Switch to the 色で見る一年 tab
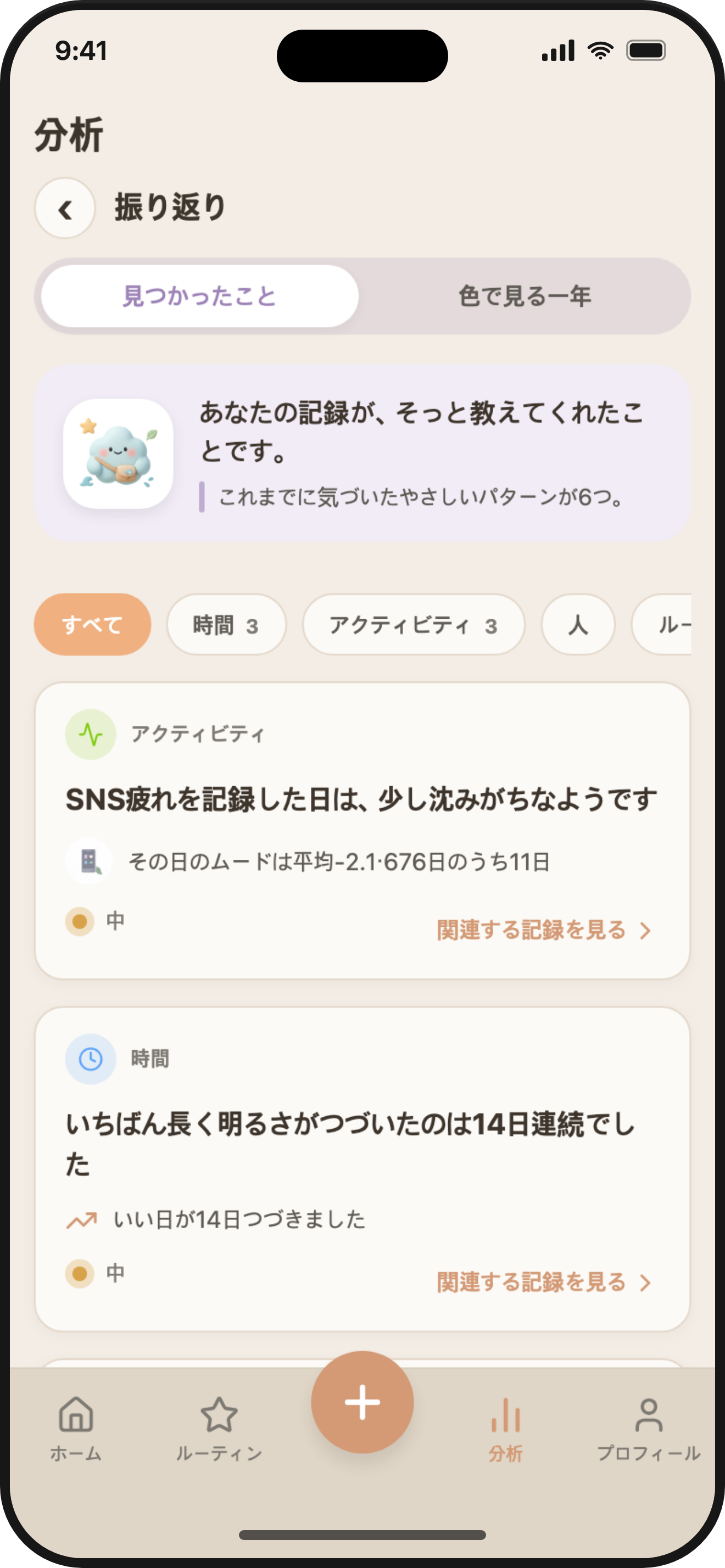Viewport: 725px width, 1568px height. pyautogui.click(x=524, y=296)
